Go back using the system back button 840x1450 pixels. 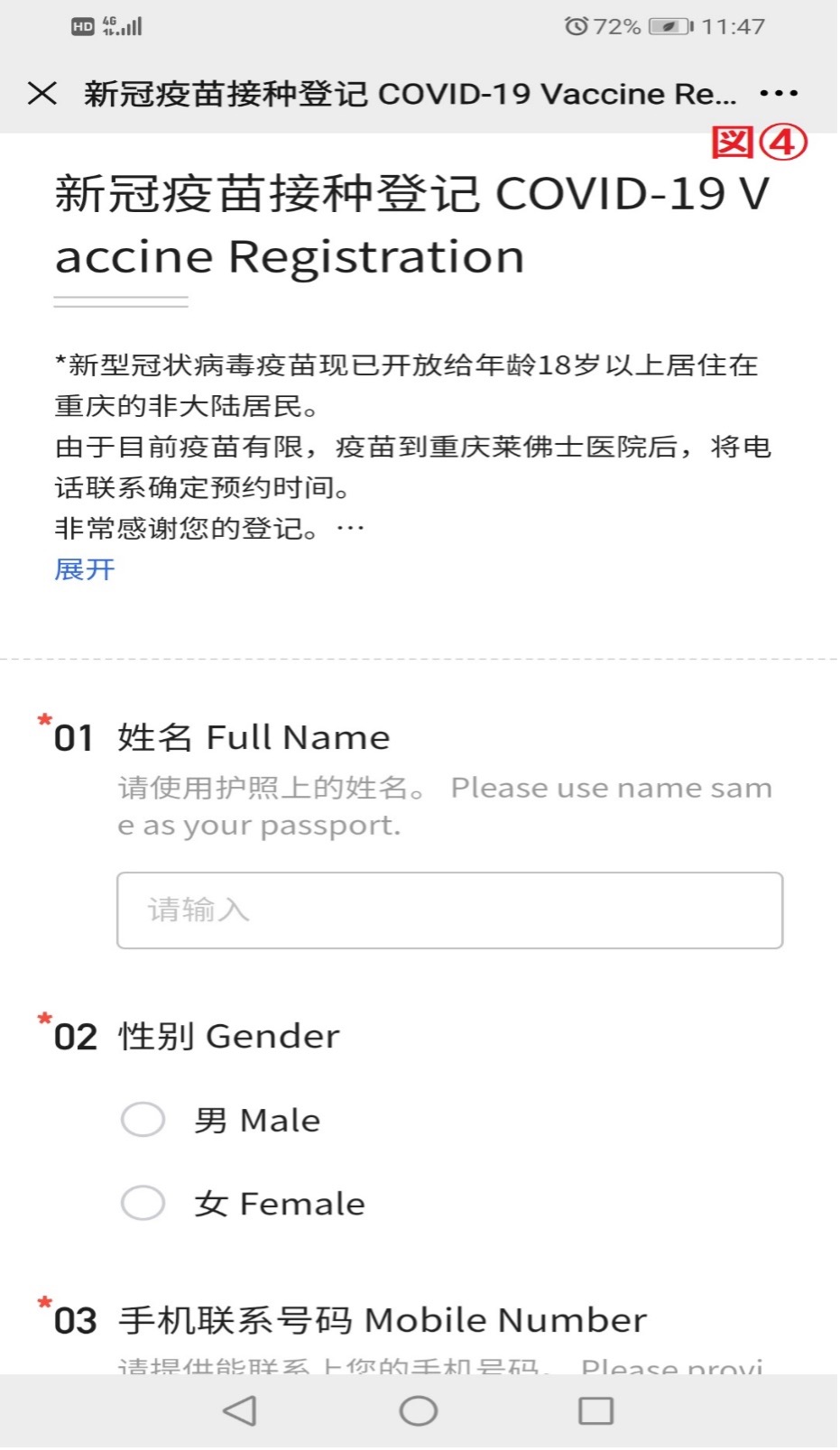[x=240, y=1410]
